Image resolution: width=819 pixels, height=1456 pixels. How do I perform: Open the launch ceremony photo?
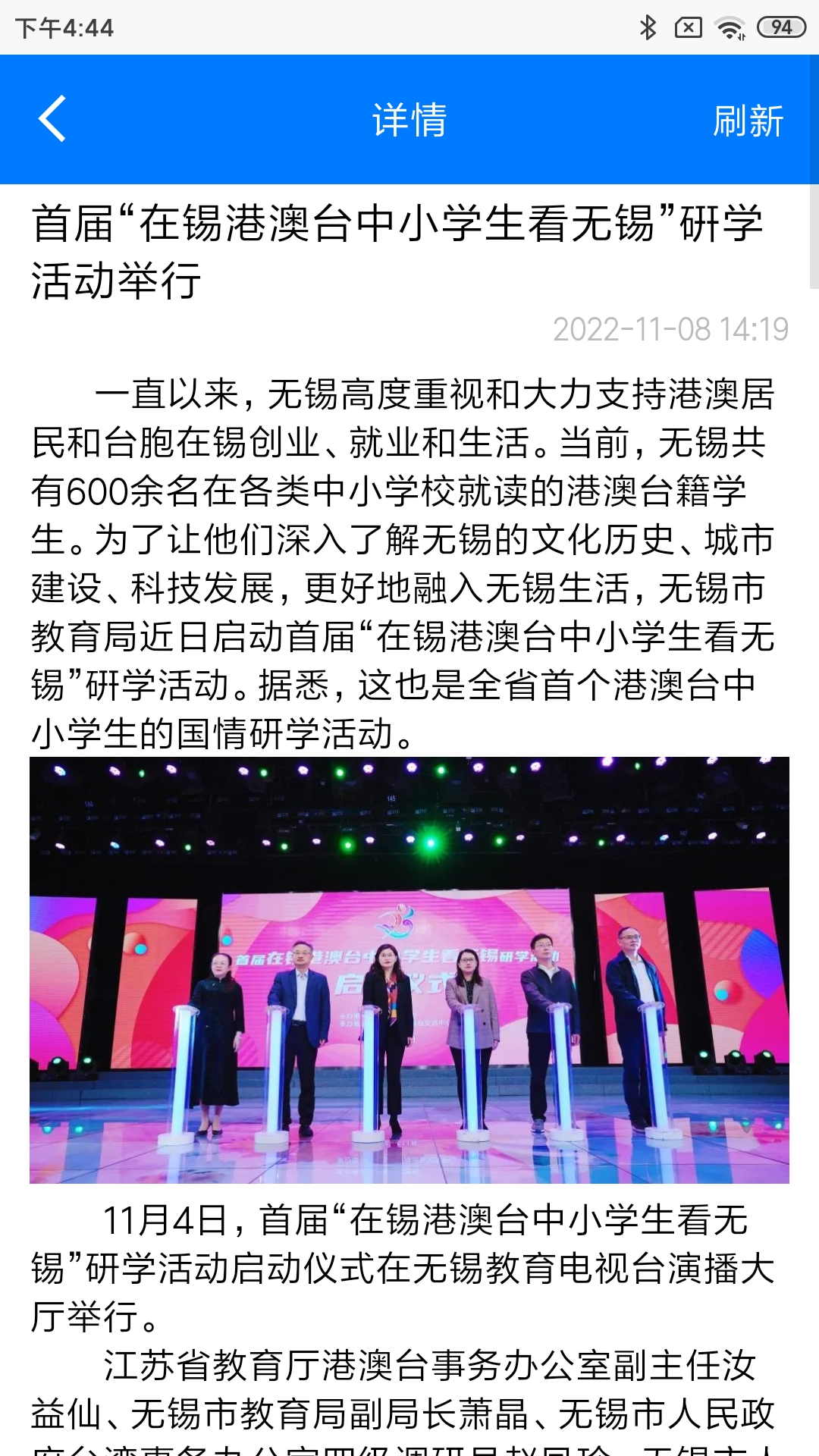point(409,970)
